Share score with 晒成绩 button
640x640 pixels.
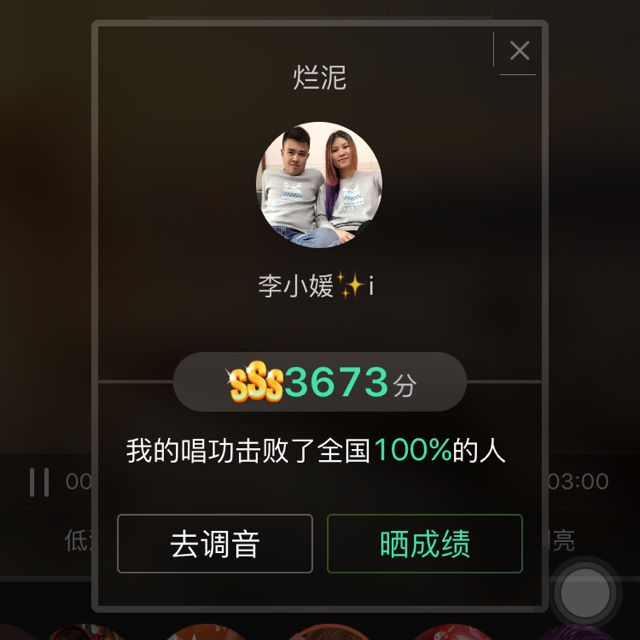[x=425, y=544]
